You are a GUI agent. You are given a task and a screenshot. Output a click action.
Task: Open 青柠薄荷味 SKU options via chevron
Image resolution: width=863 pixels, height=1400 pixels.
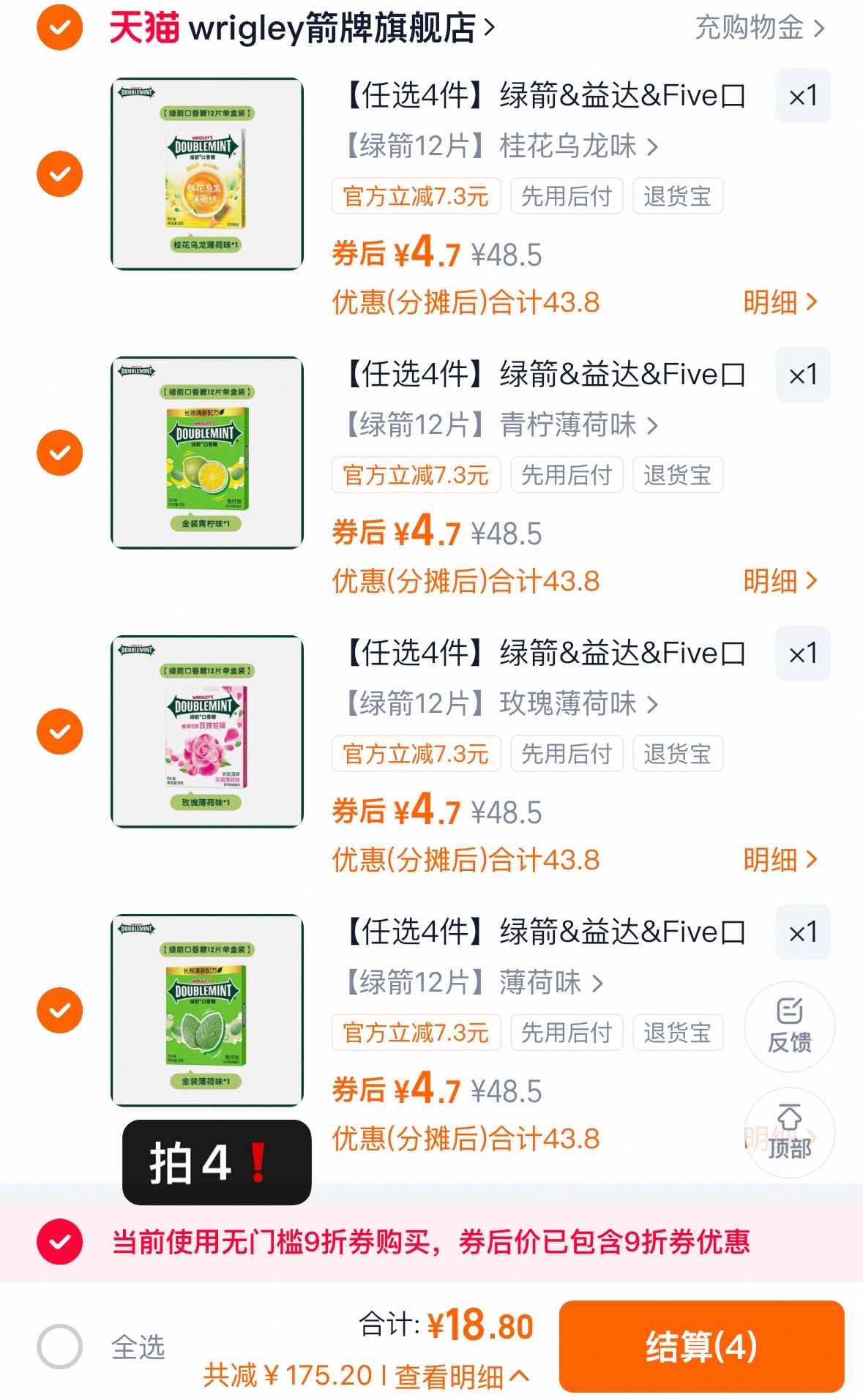click(x=651, y=424)
